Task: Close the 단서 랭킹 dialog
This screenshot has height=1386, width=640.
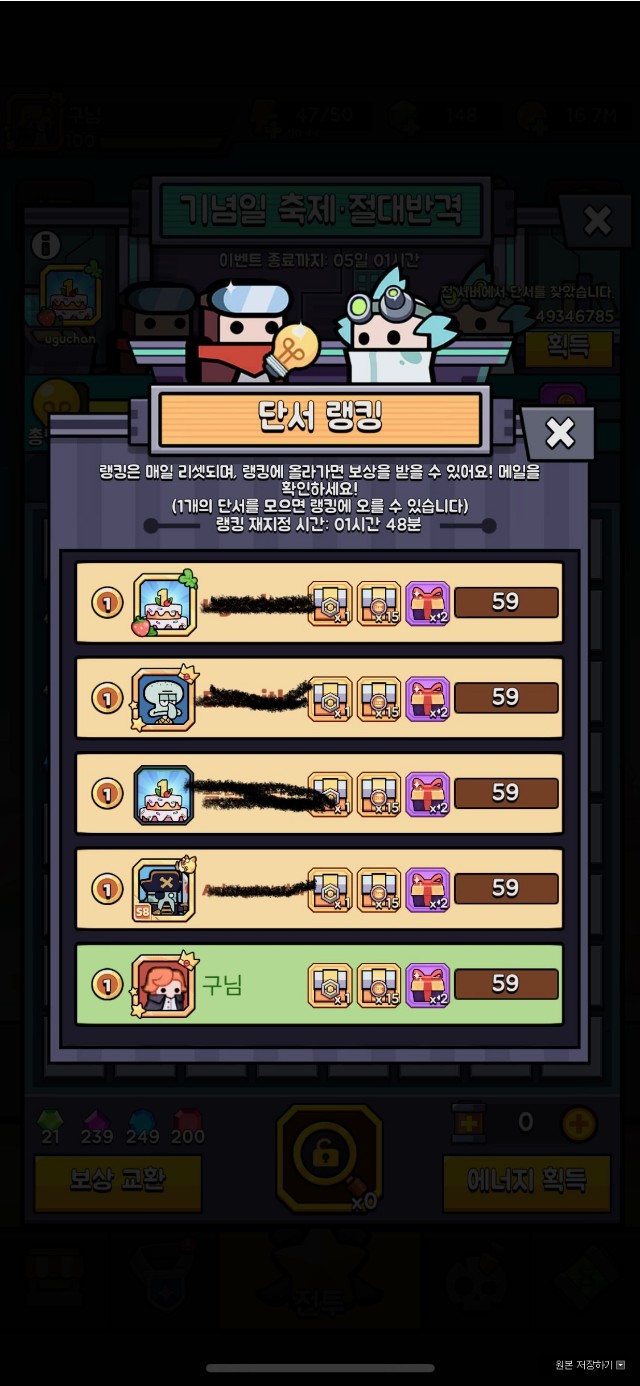Action: pyautogui.click(x=559, y=433)
